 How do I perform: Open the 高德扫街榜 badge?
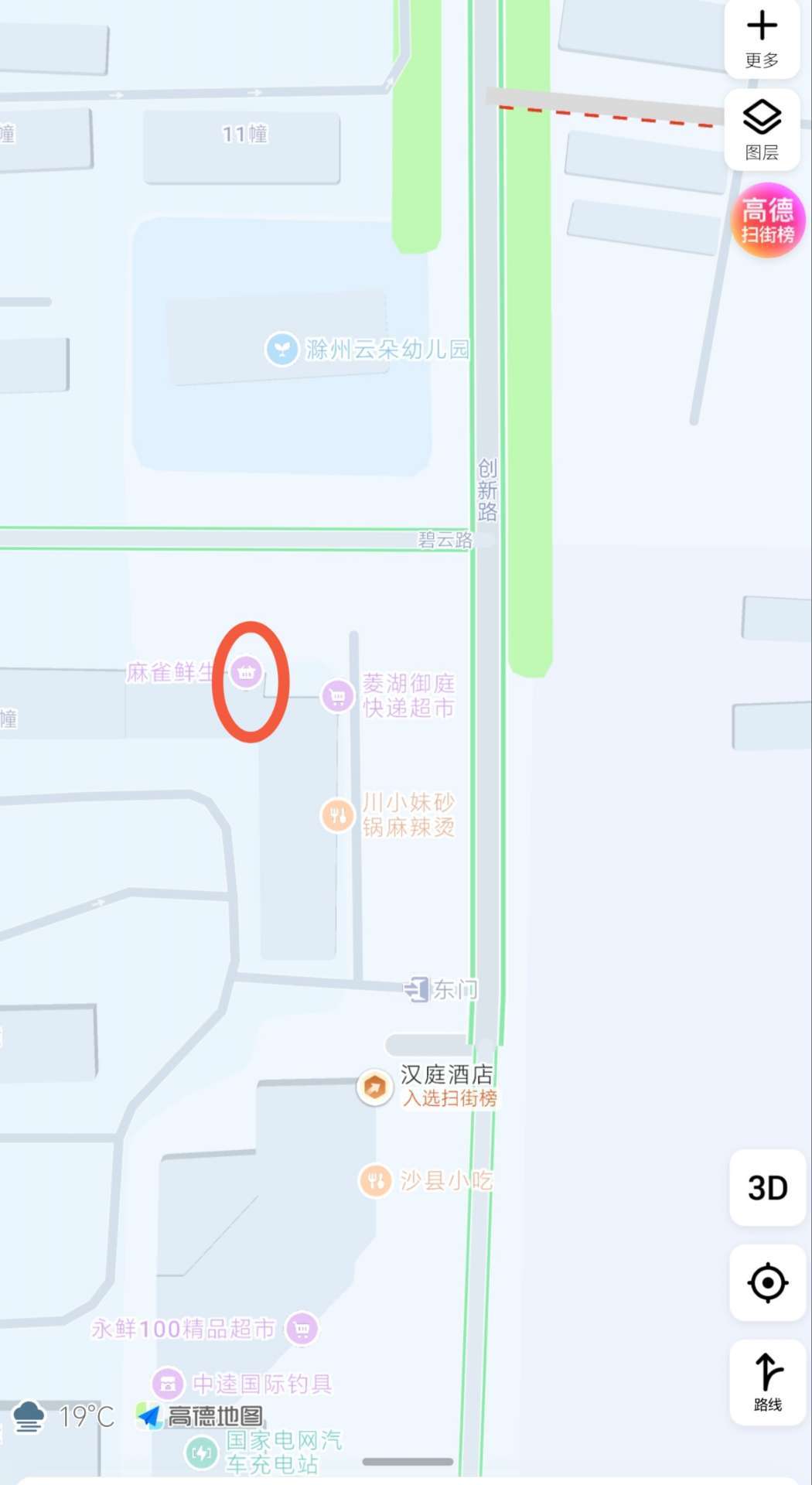click(x=768, y=220)
